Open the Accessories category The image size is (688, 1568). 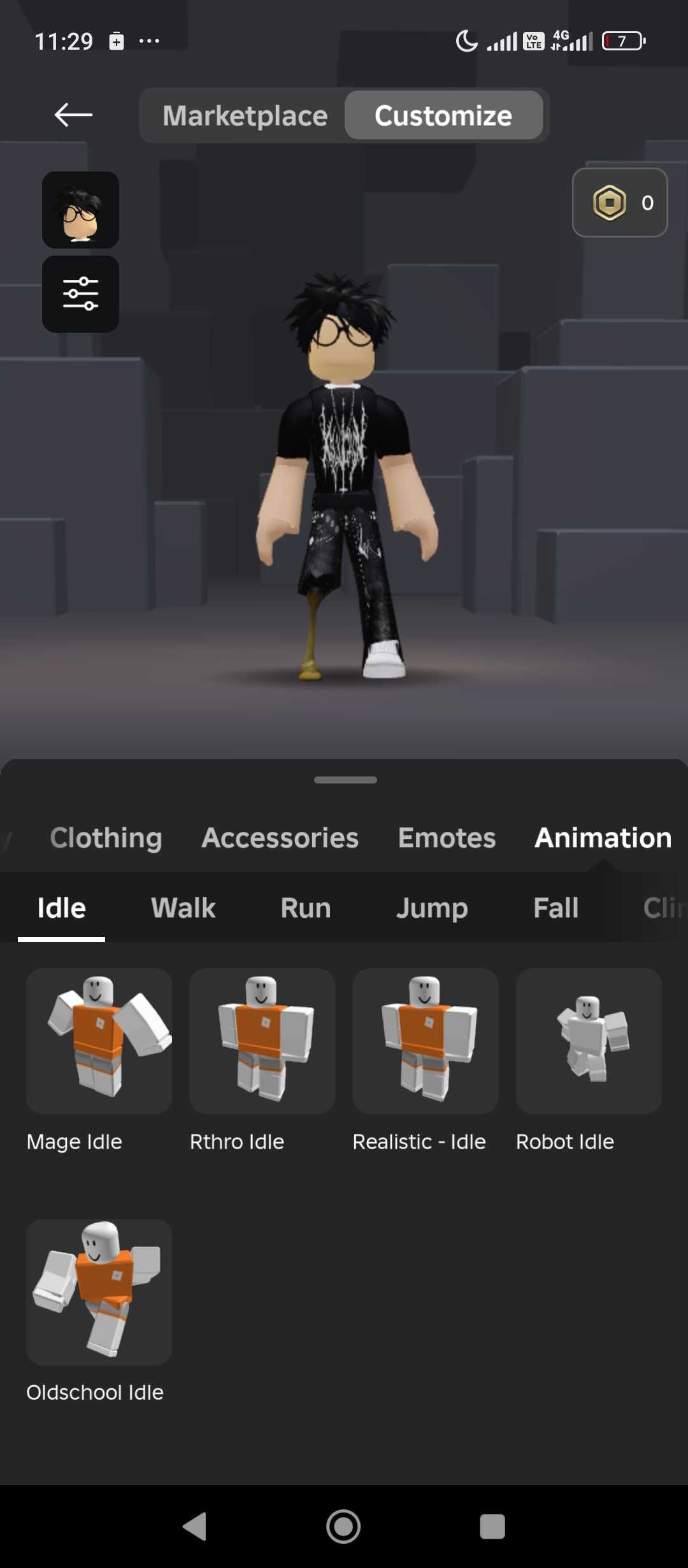pyautogui.click(x=280, y=838)
